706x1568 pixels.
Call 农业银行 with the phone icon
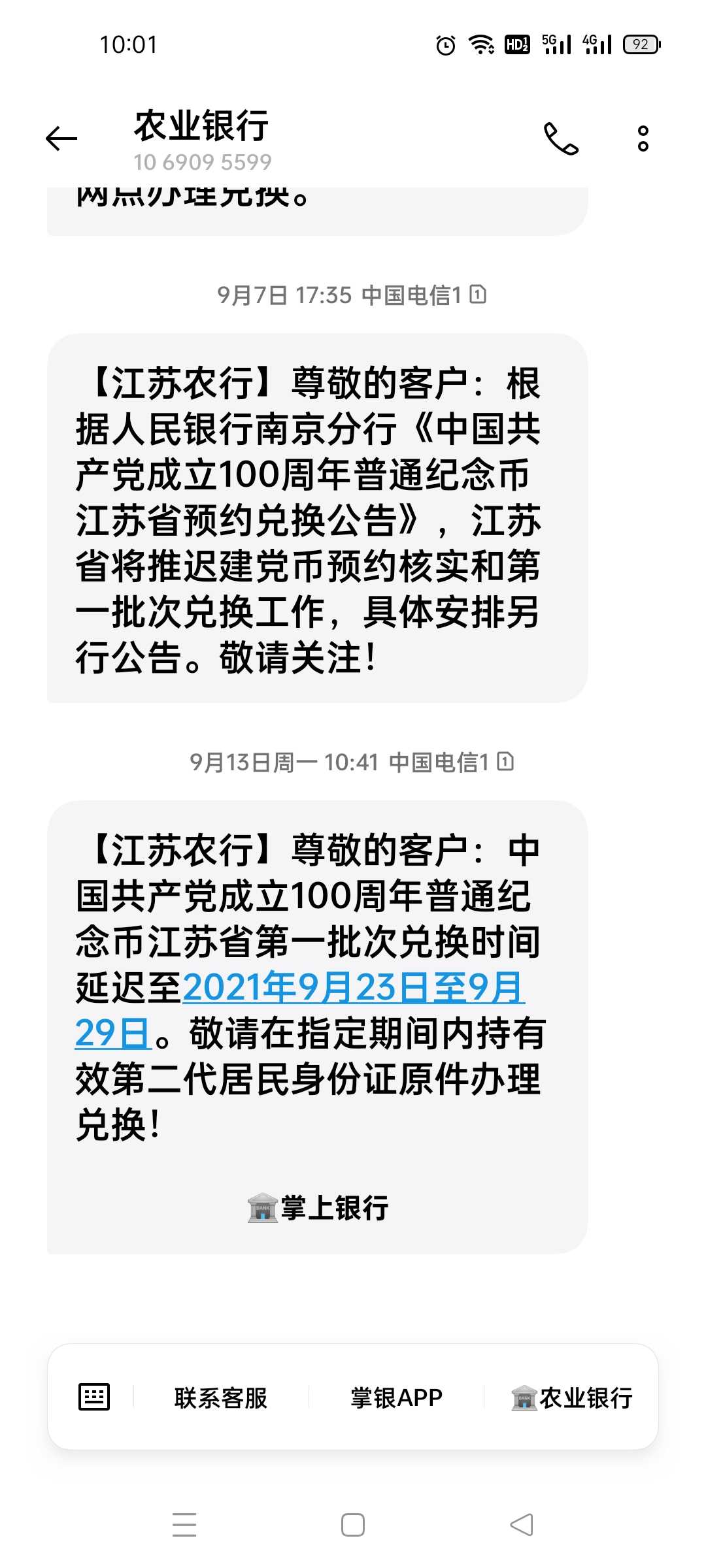pyautogui.click(x=561, y=139)
